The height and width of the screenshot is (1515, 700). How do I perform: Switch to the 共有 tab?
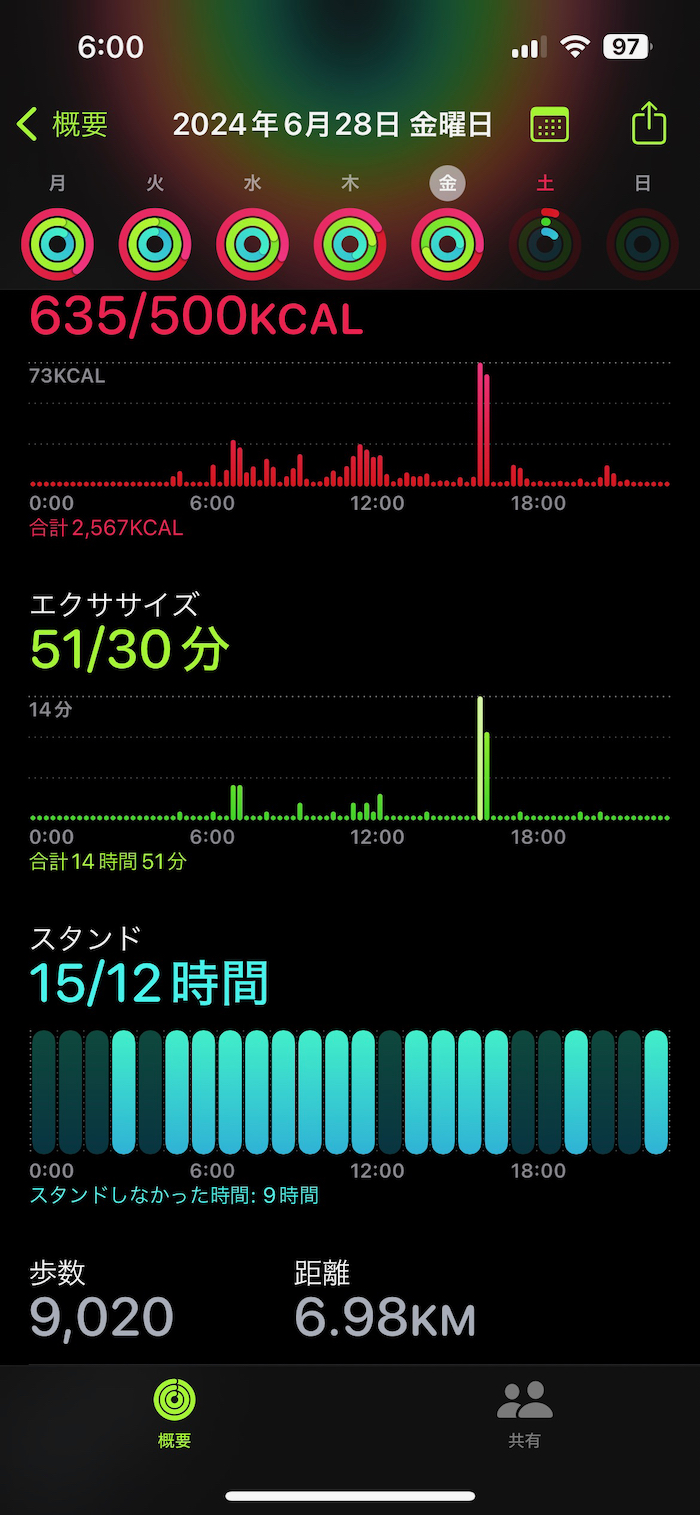[524, 1412]
